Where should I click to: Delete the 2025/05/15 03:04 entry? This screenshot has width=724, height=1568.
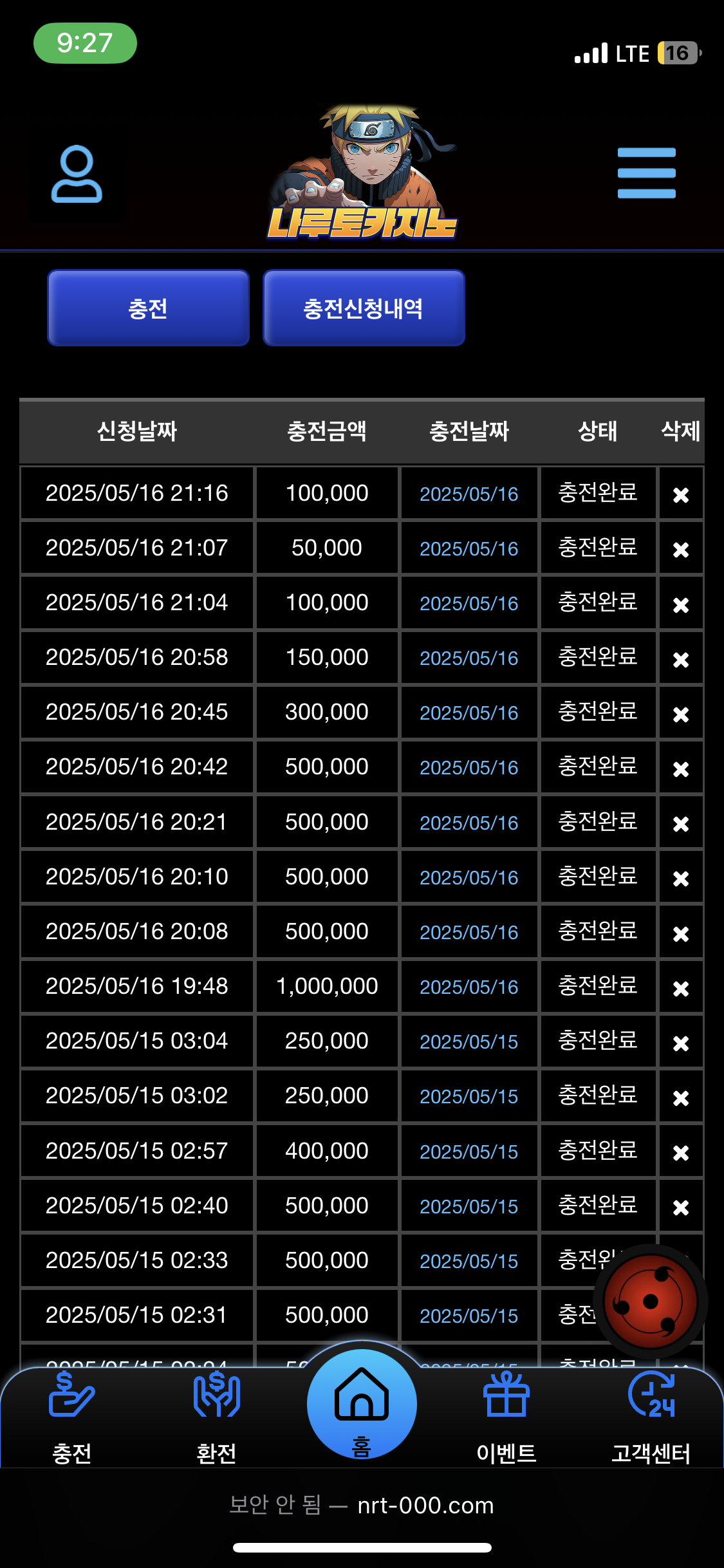click(681, 1043)
